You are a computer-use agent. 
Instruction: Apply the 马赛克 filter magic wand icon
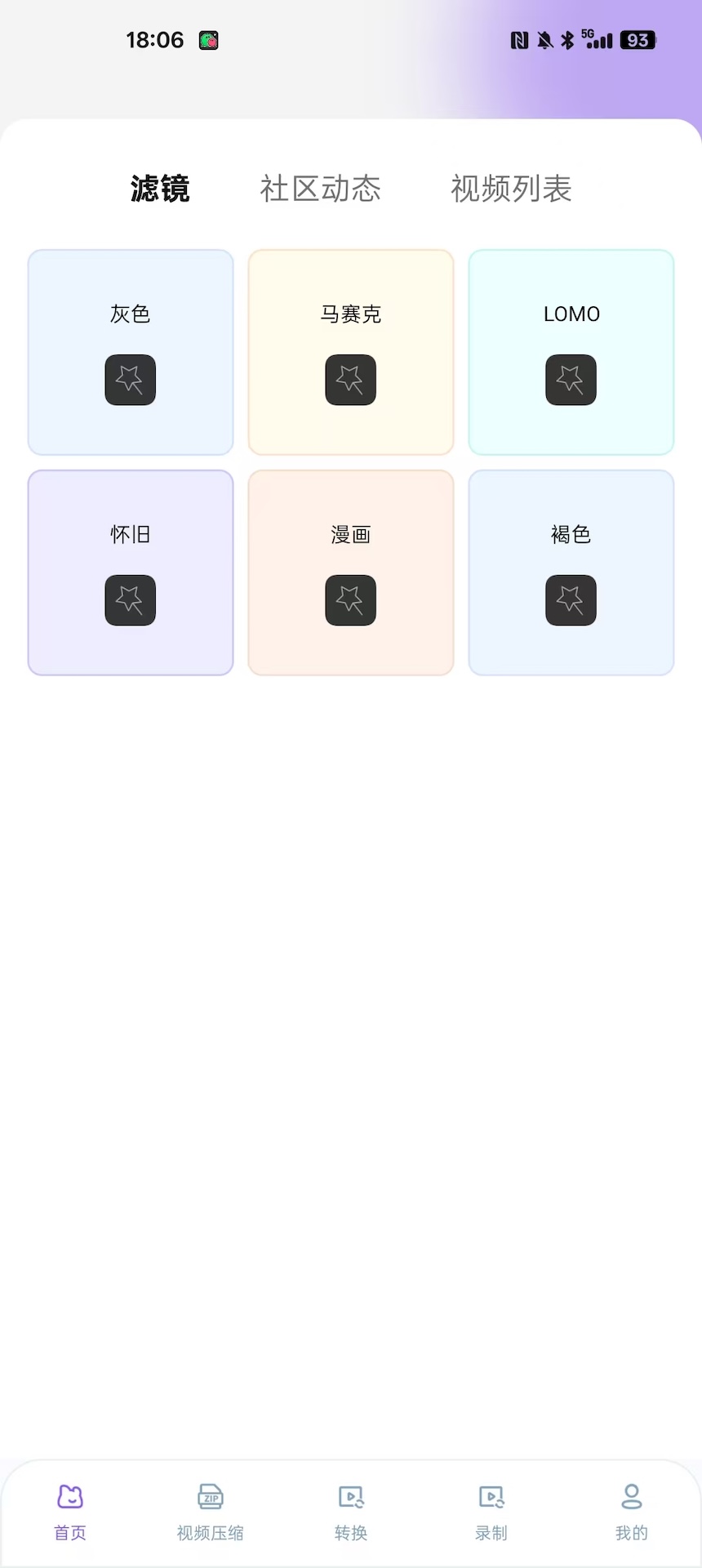350,380
